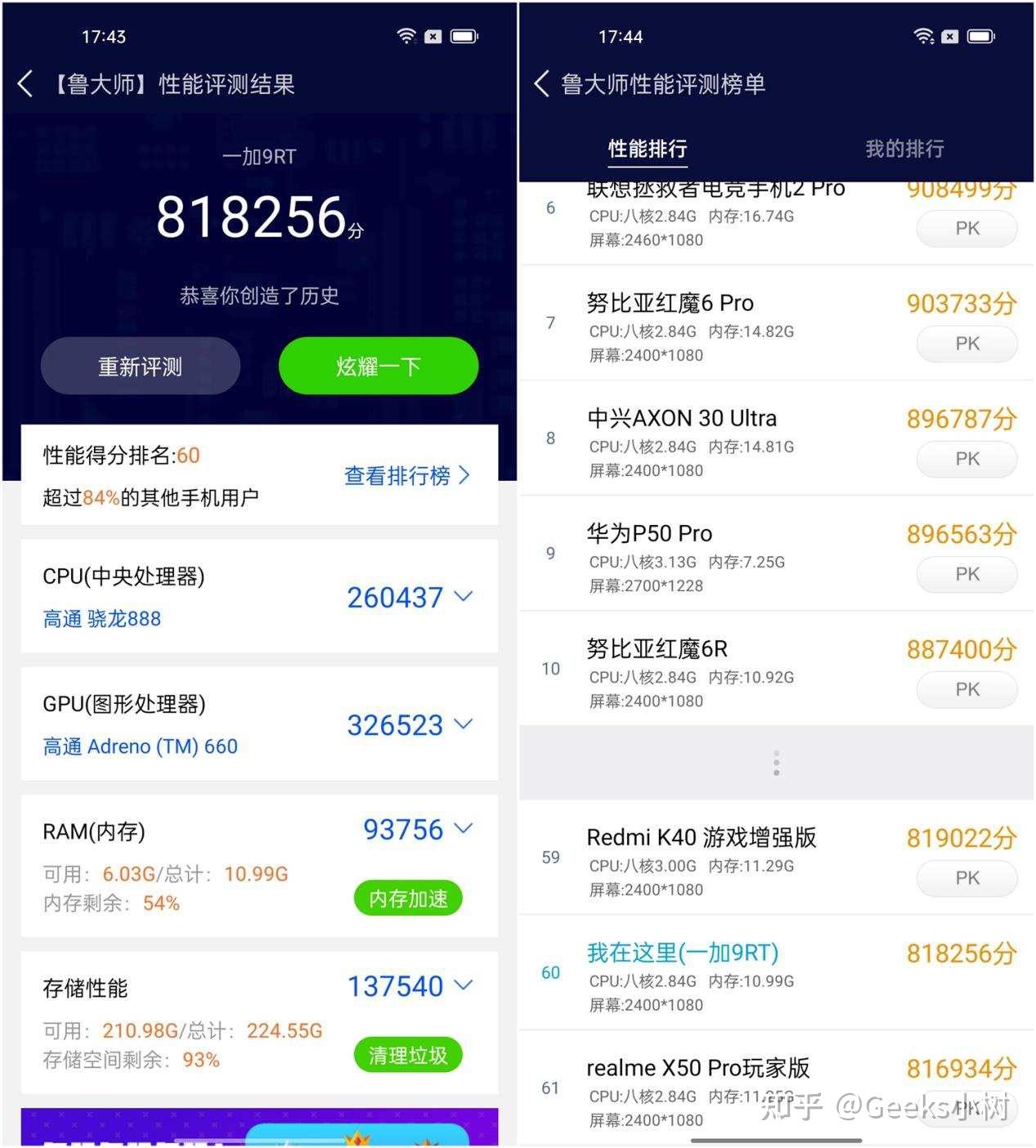This screenshot has height=1148, width=1036.
Task: Tap the arrow next to 查看排行榜
Action: (464, 475)
